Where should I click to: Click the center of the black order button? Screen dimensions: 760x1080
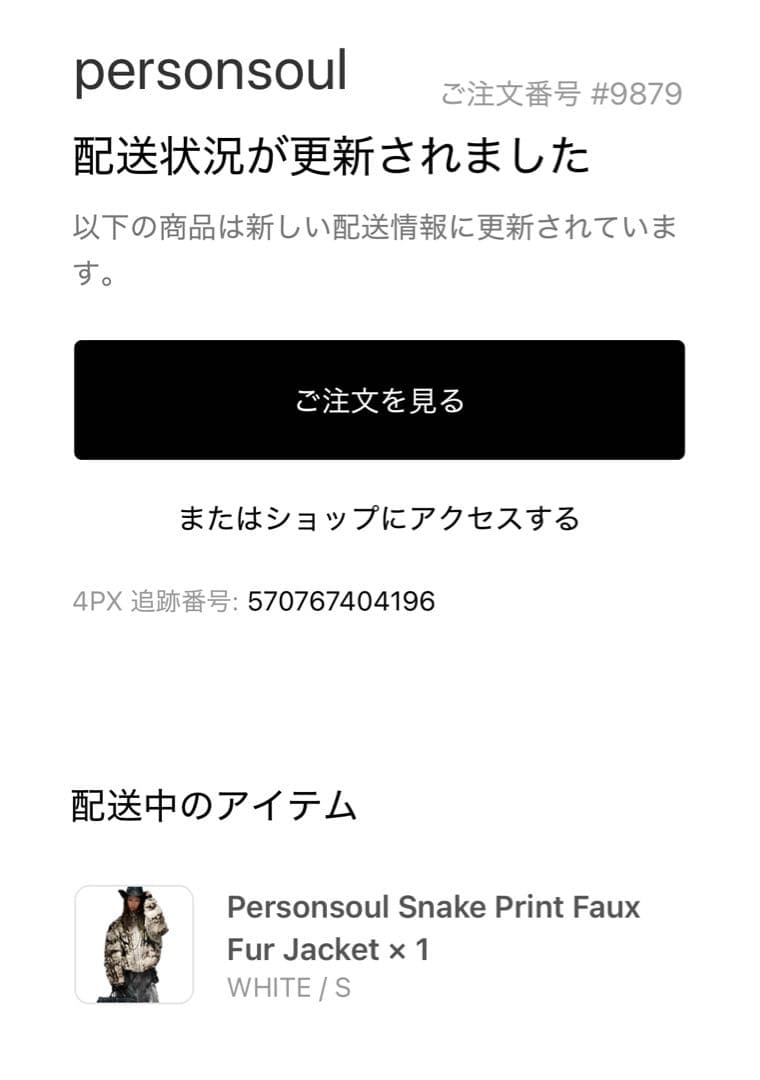click(380, 400)
